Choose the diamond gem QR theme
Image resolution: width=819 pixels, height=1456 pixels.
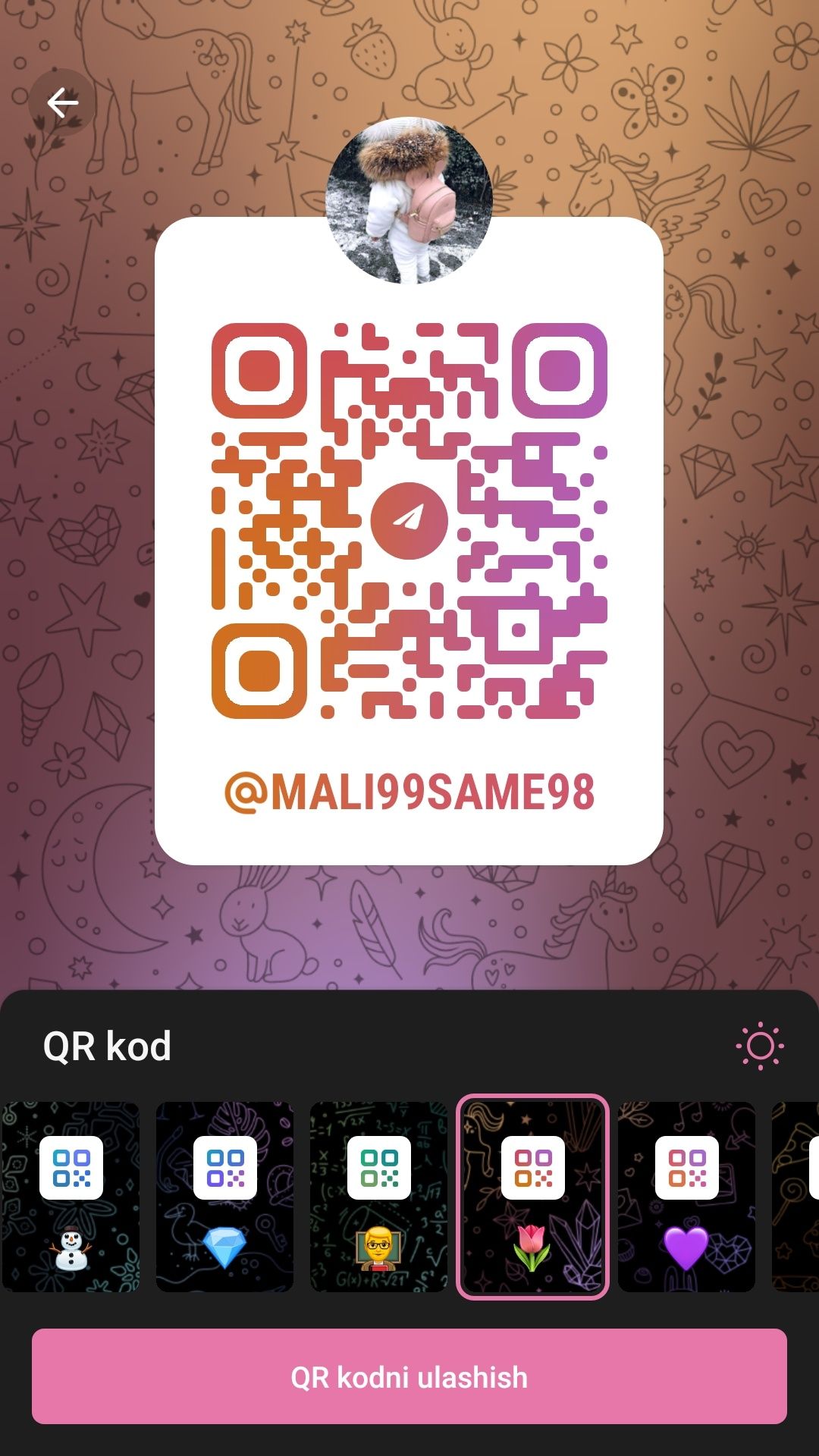click(x=225, y=1197)
